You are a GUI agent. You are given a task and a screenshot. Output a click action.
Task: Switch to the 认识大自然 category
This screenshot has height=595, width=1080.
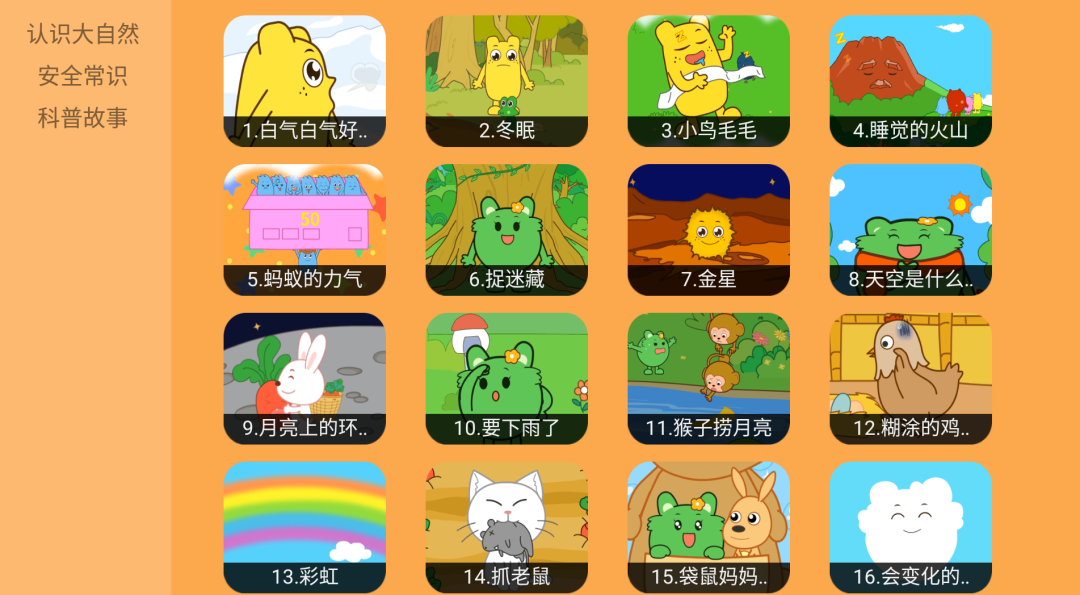pyautogui.click(x=83, y=34)
